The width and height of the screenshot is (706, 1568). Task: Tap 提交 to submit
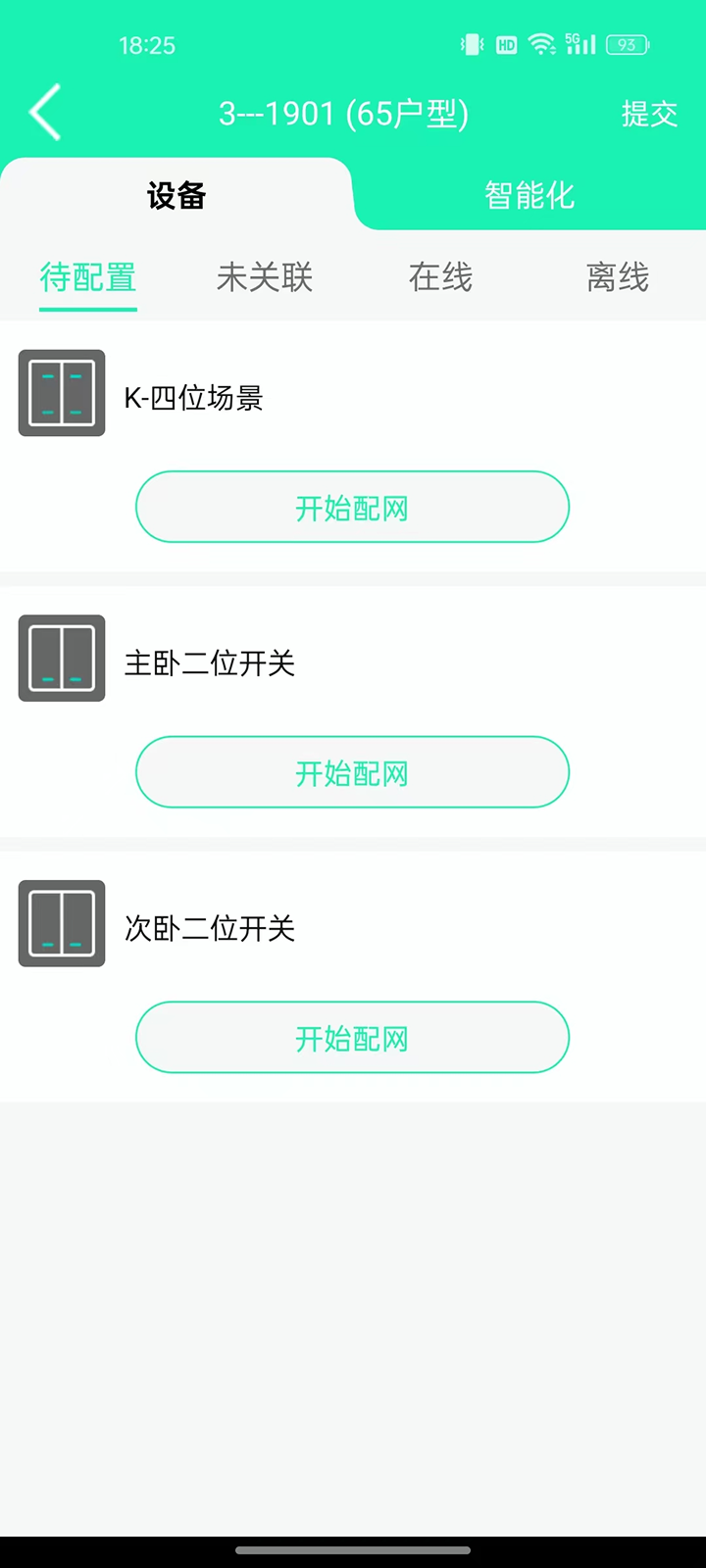[649, 113]
